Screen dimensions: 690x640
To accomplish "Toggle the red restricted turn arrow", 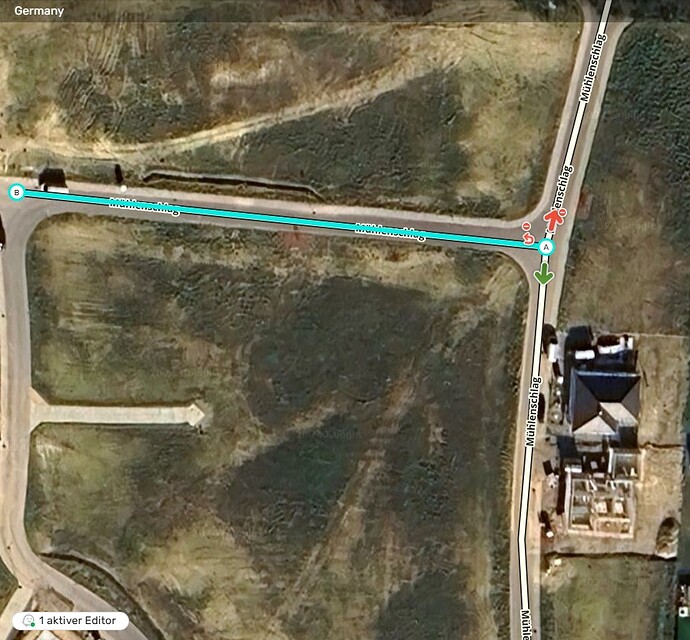I will (553, 219).
